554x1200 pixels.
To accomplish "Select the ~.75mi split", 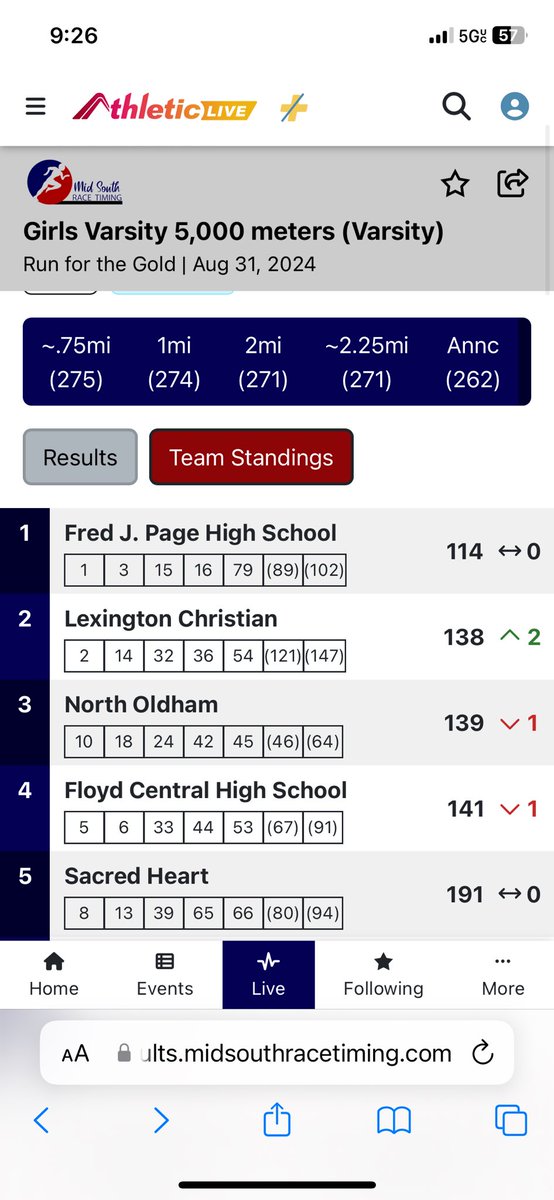I will click(76, 362).
